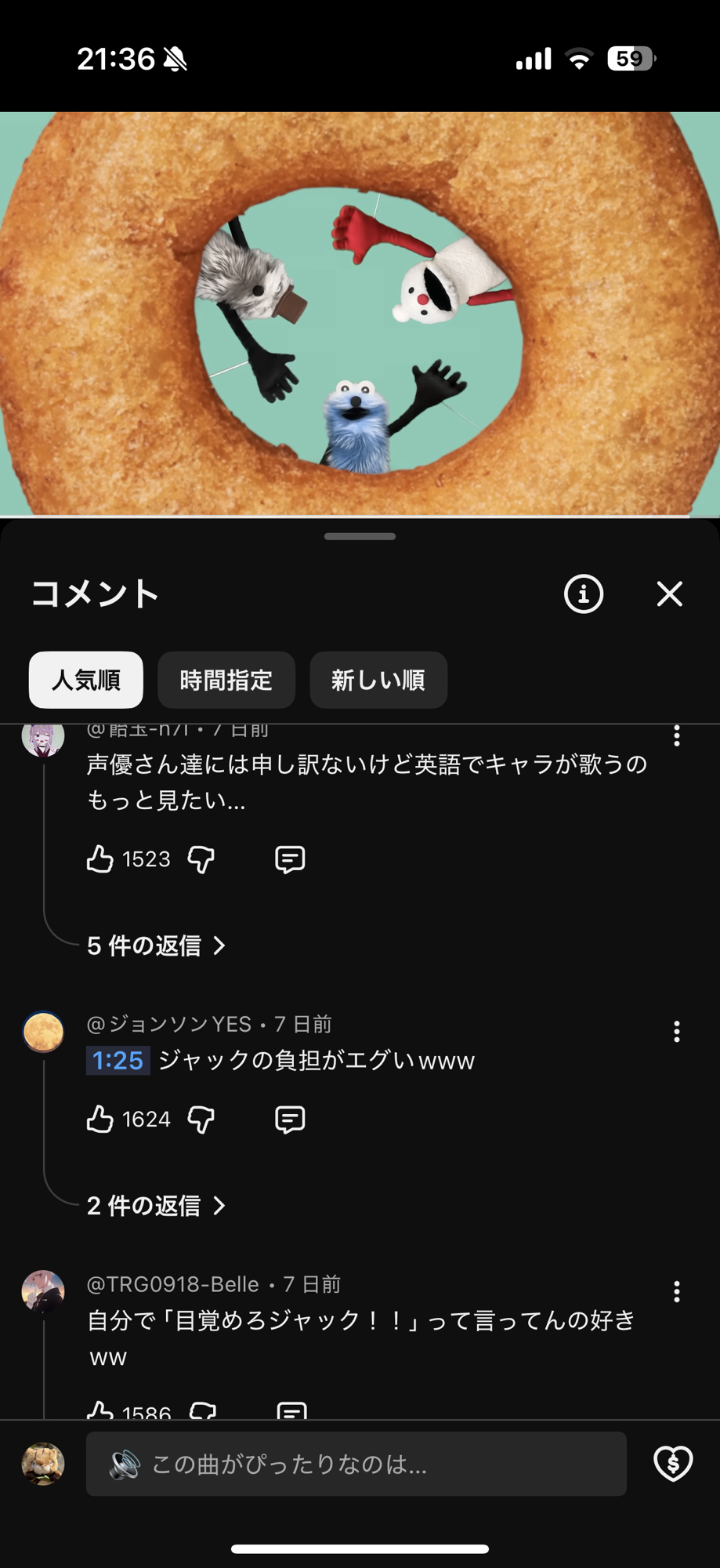This screenshot has width=720, height=1568.
Task: Close the comments panel
Action: tap(669, 594)
